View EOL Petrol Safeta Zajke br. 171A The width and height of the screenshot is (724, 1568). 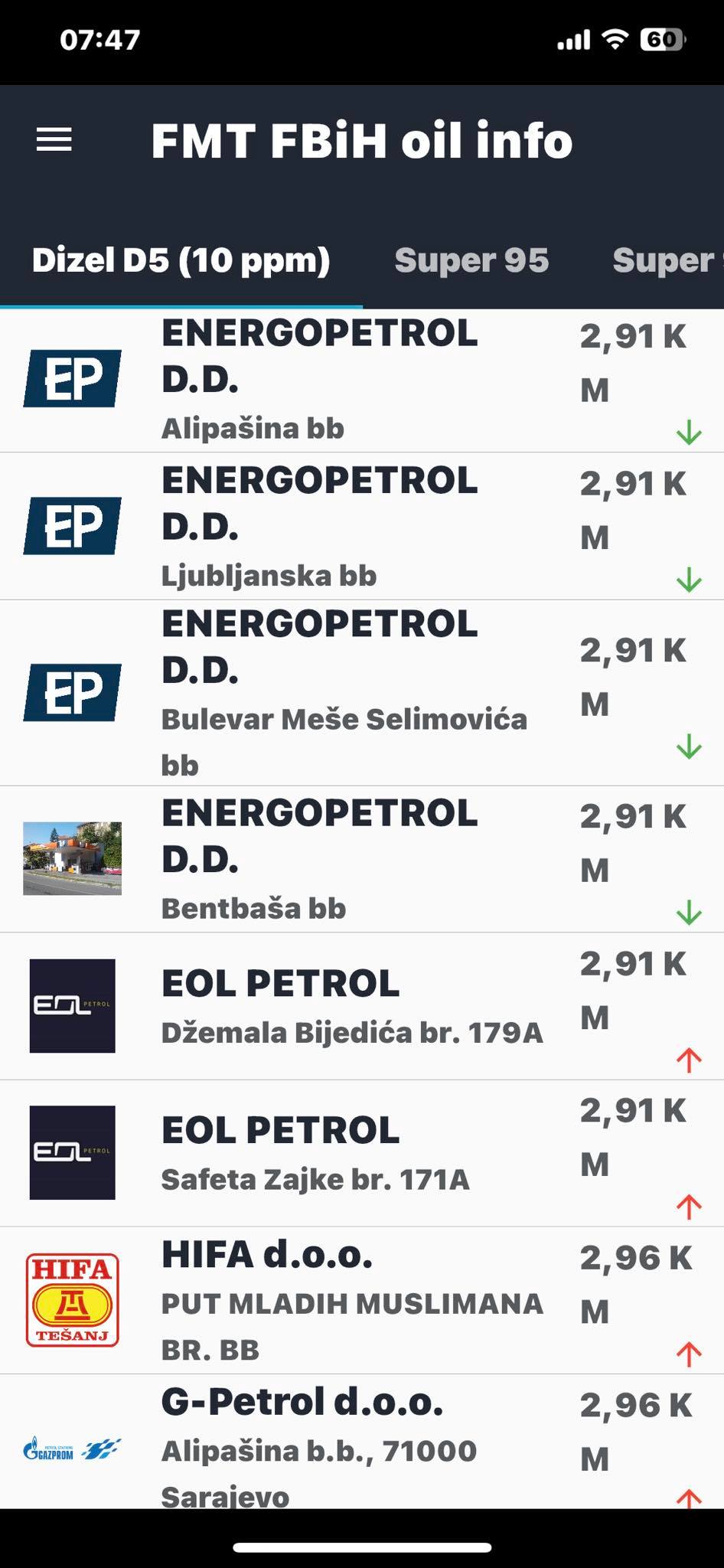[x=362, y=1153]
